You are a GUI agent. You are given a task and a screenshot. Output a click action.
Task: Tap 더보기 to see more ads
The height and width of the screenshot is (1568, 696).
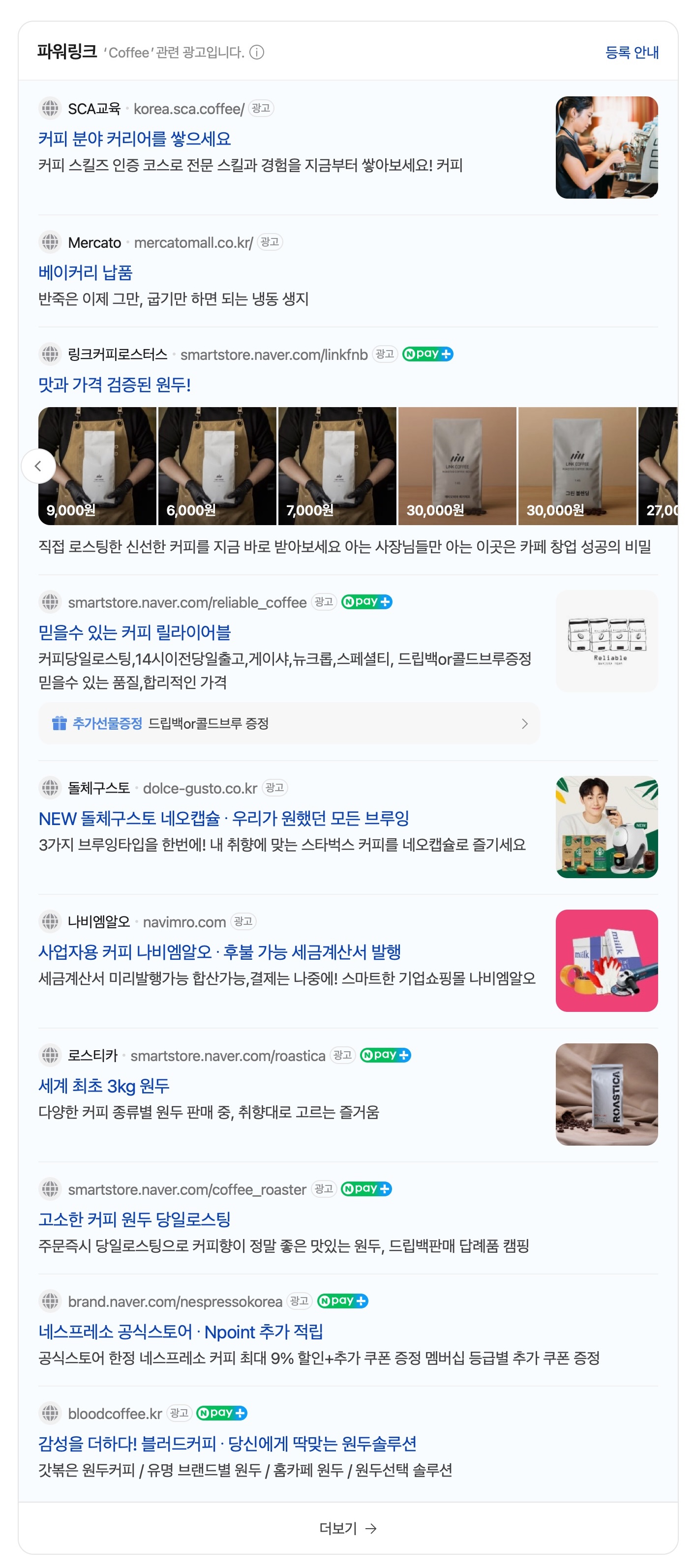[x=348, y=1528]
